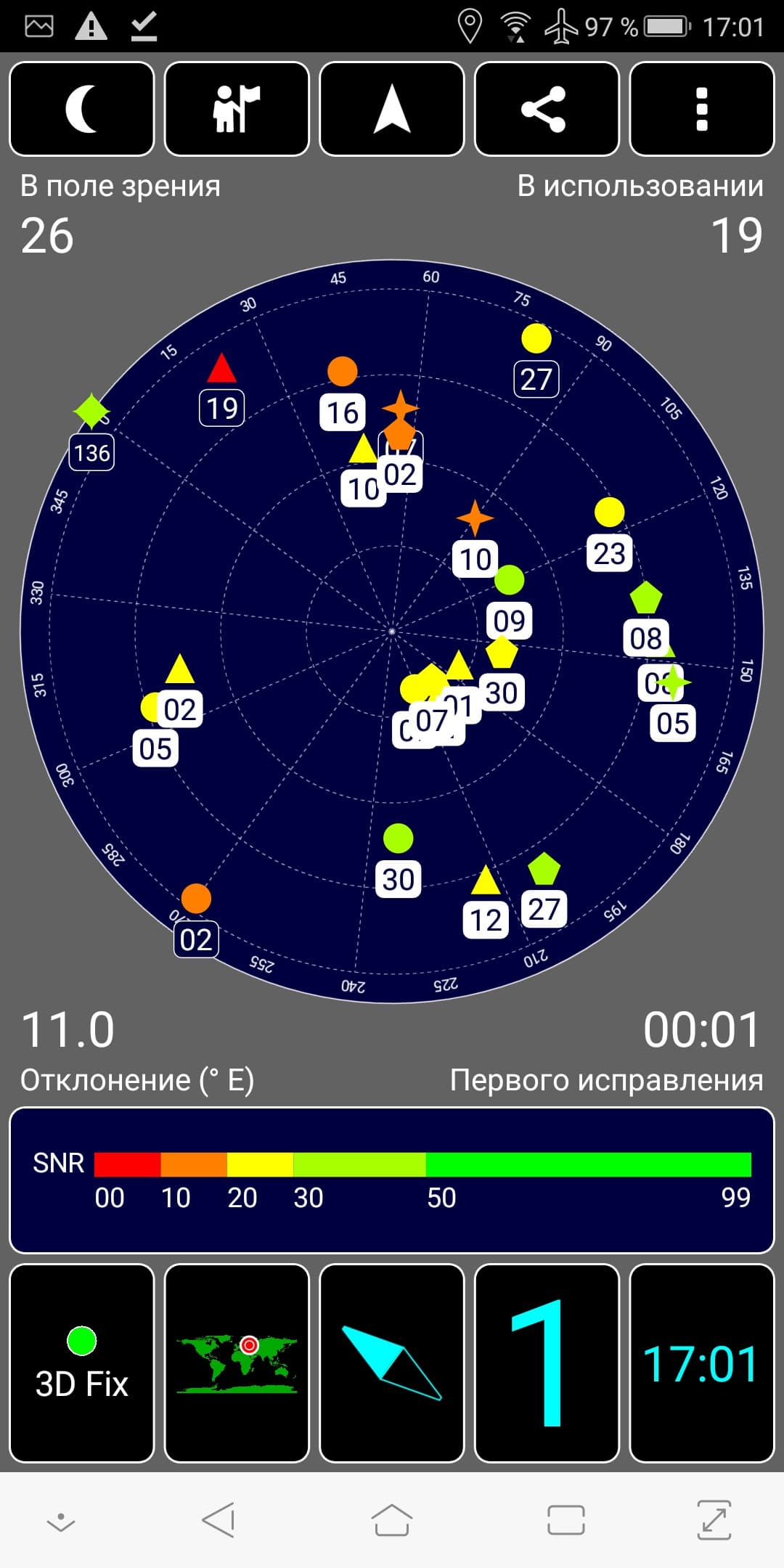The width and height of the screenshot is (784, 1568).
Task: Open the waypoint person-with-flag button
Action: pyautogui.click(x=237, y=109)
